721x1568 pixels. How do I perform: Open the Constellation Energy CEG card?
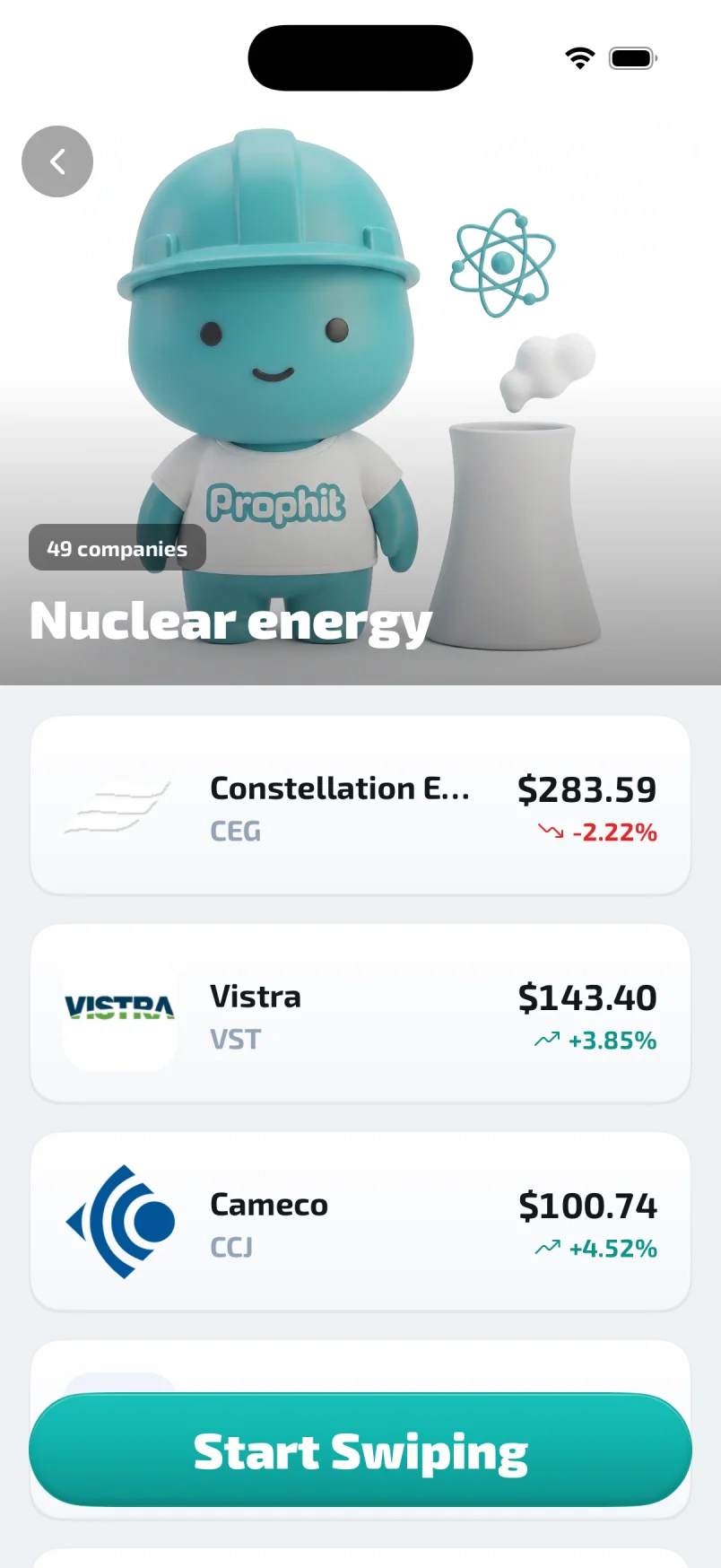click(x=360, y=806)
